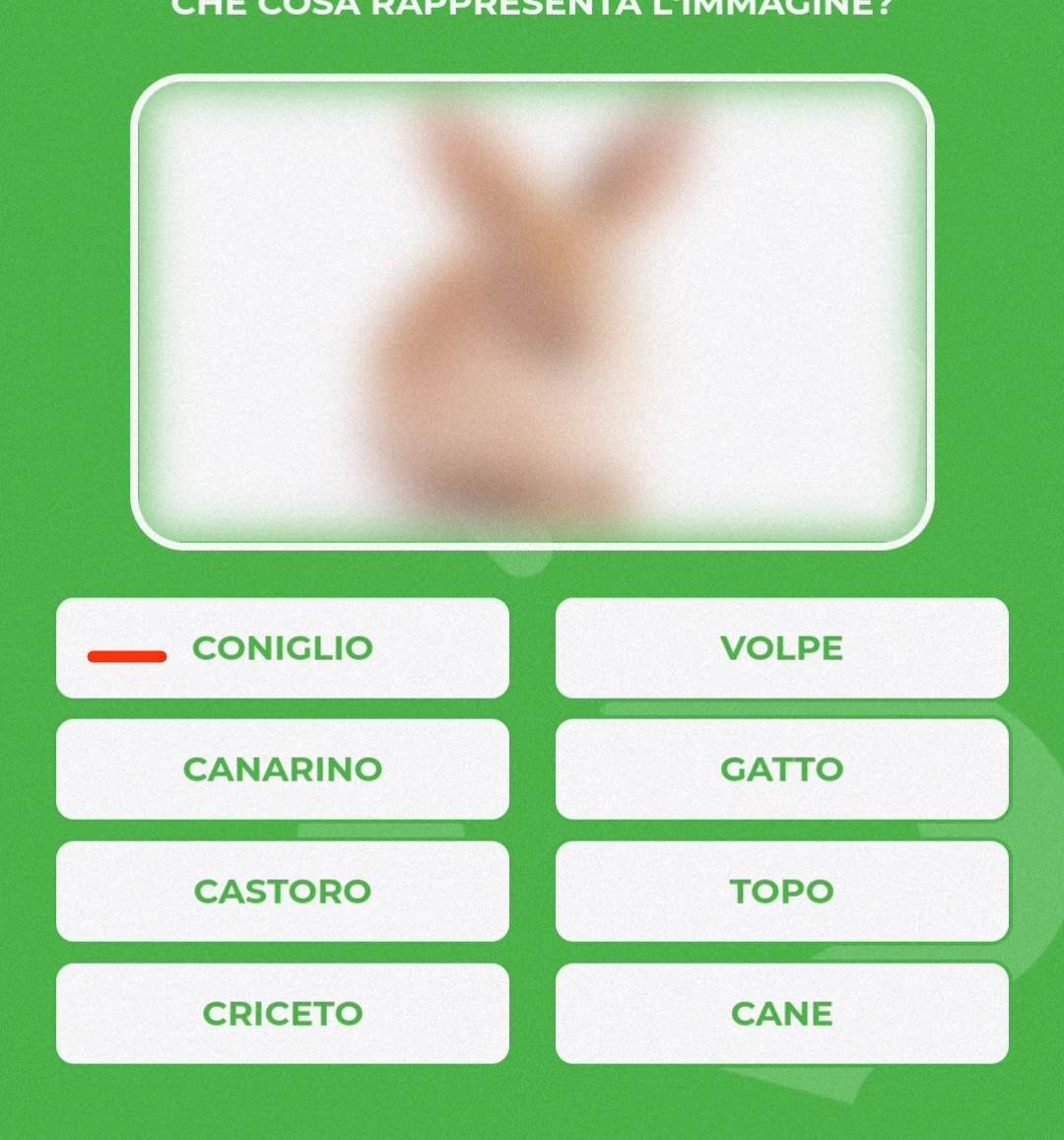This screenshot has height=1140, width=1064.
Task: Tap the CASTORO answer button
Action: pyautogui.click(x=283, y=892)
